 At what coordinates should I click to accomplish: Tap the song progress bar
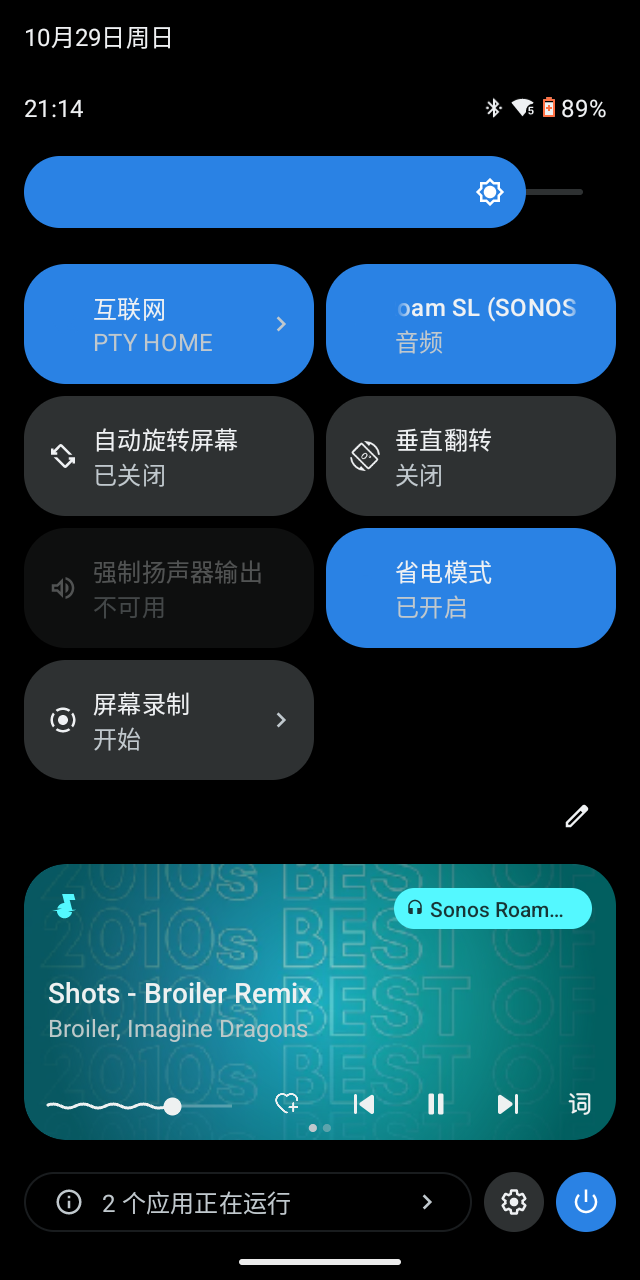click(x=140, y=1106)
